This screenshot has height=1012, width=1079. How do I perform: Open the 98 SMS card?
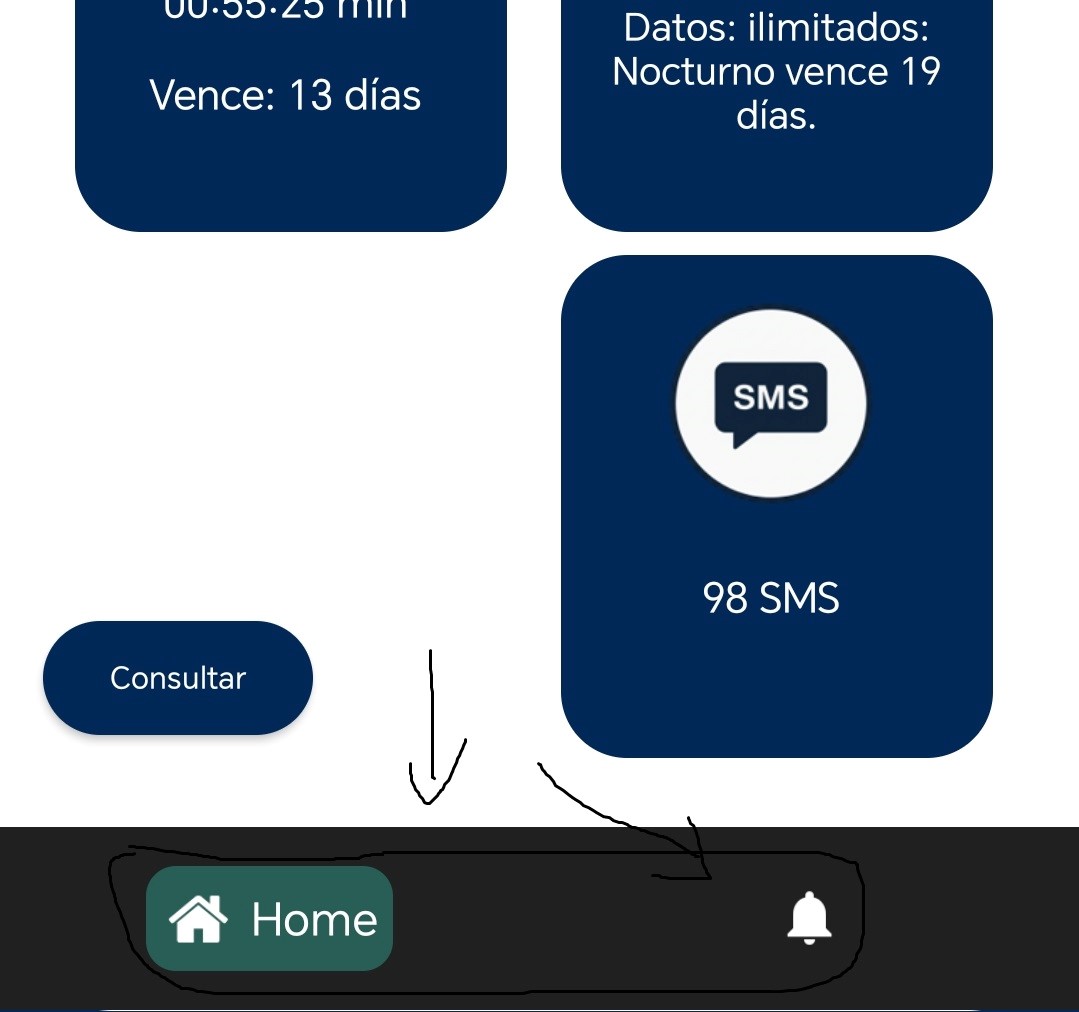(x=776, y=506)
